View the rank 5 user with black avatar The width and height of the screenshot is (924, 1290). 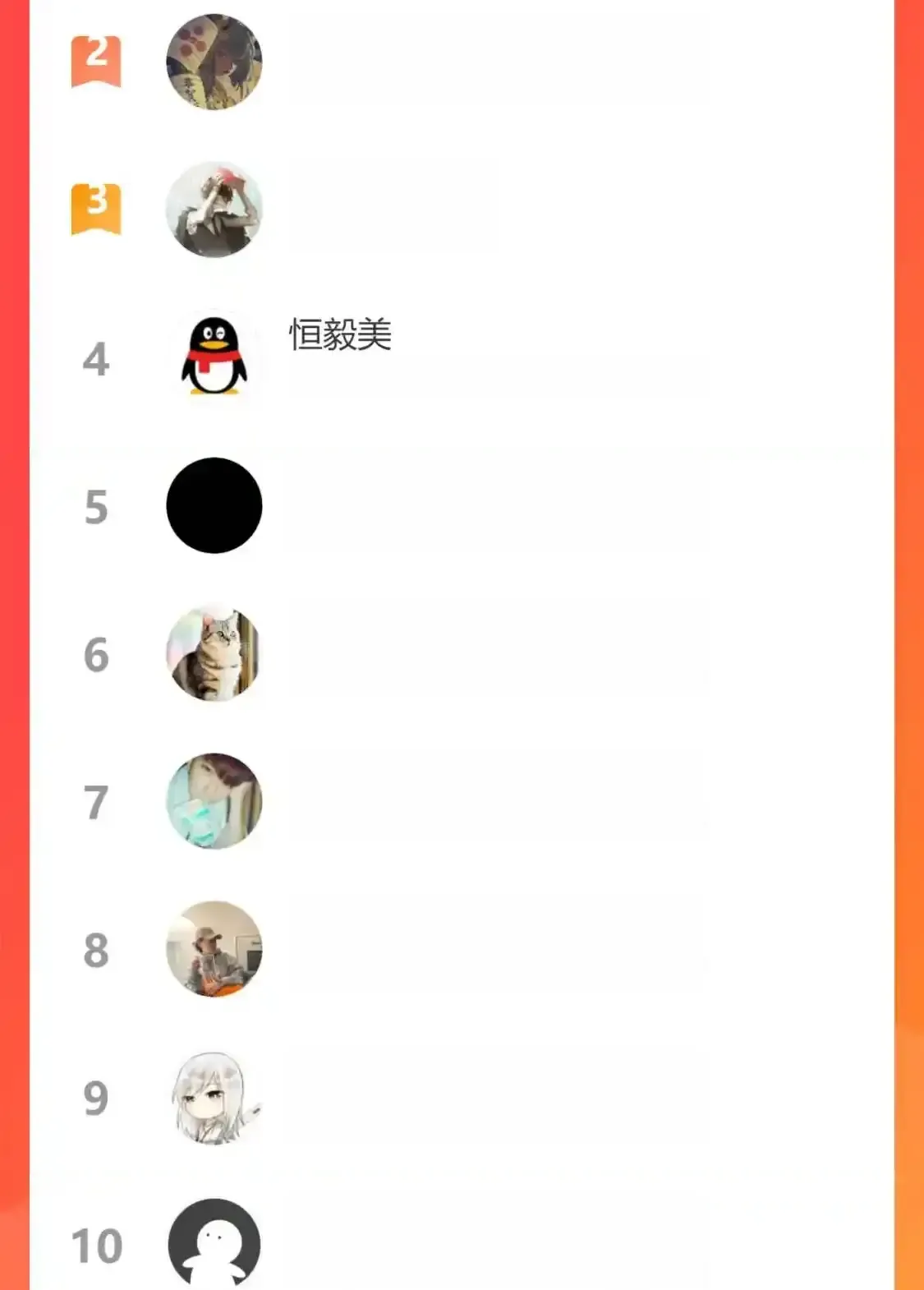click(x=214, y=505)
